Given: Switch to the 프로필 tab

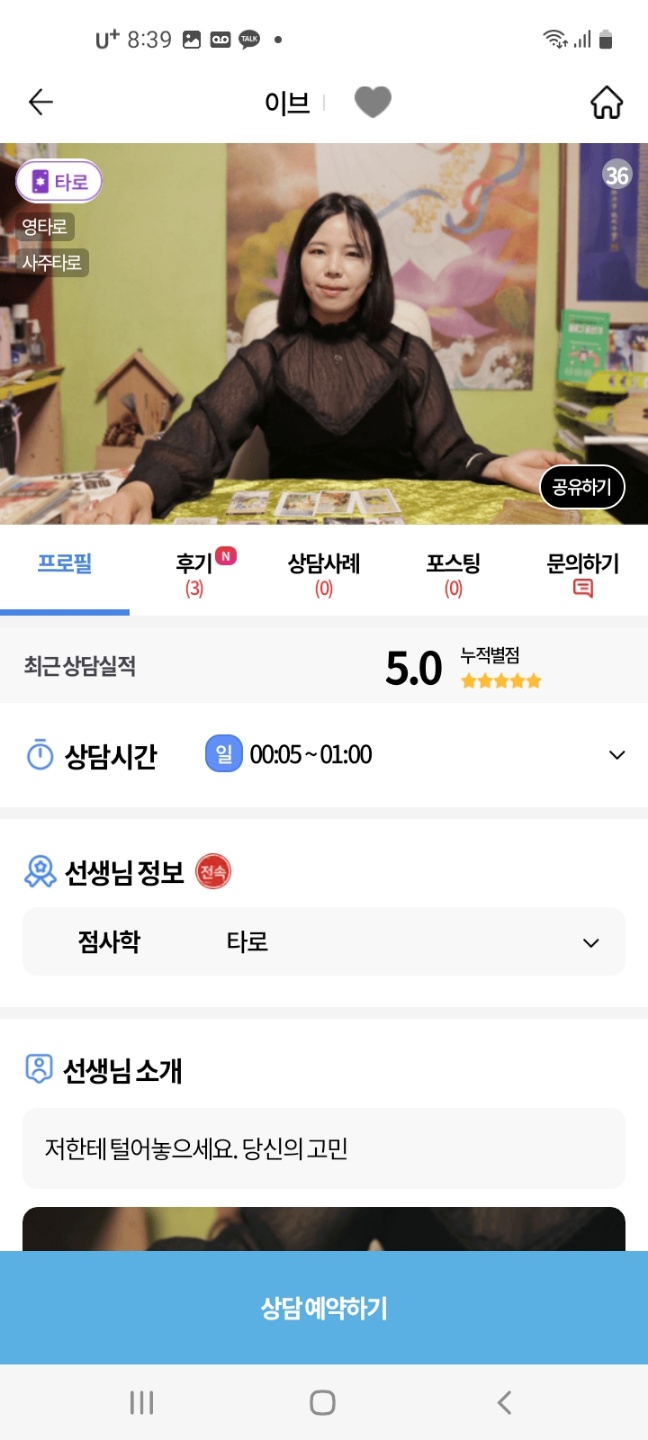Looking at the screenshot, I should pos(65,564).
